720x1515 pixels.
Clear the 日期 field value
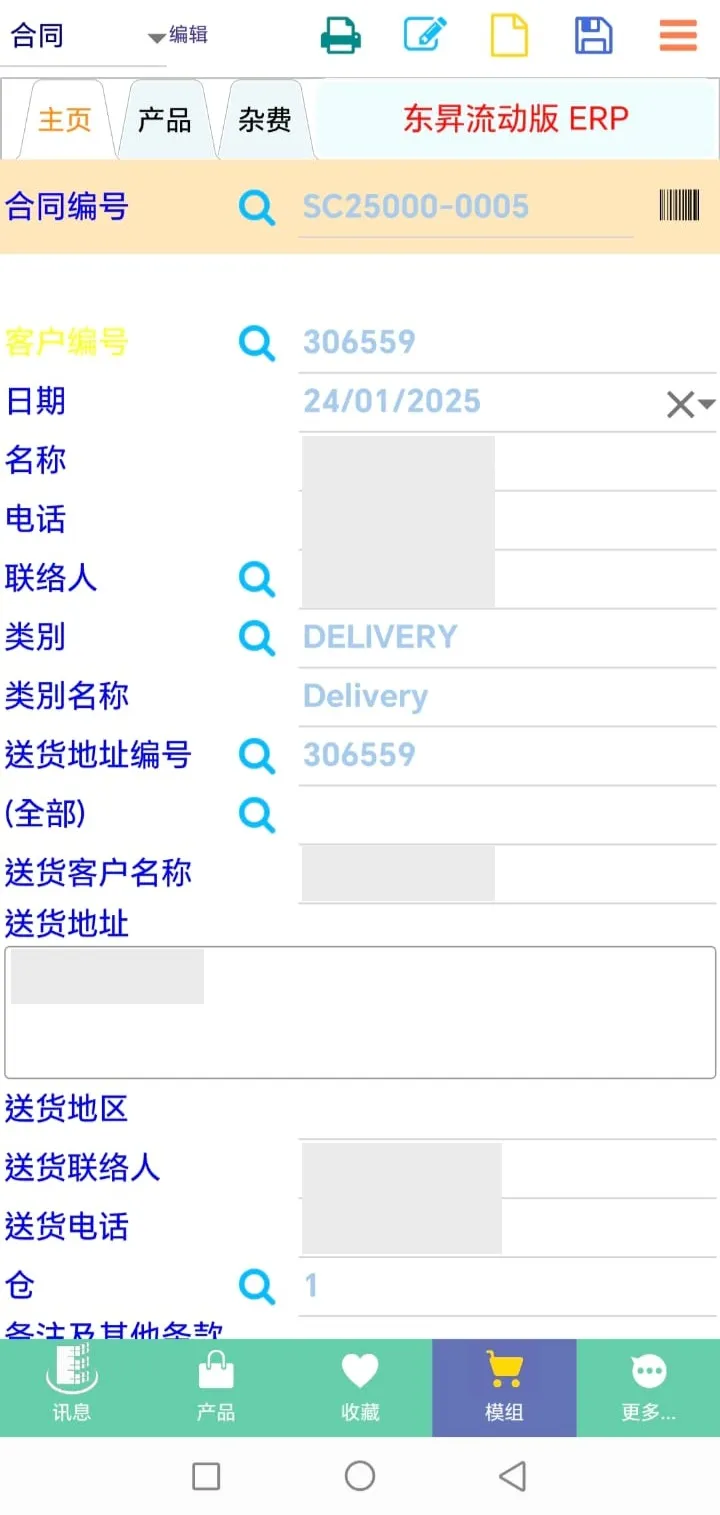point(680,404)
